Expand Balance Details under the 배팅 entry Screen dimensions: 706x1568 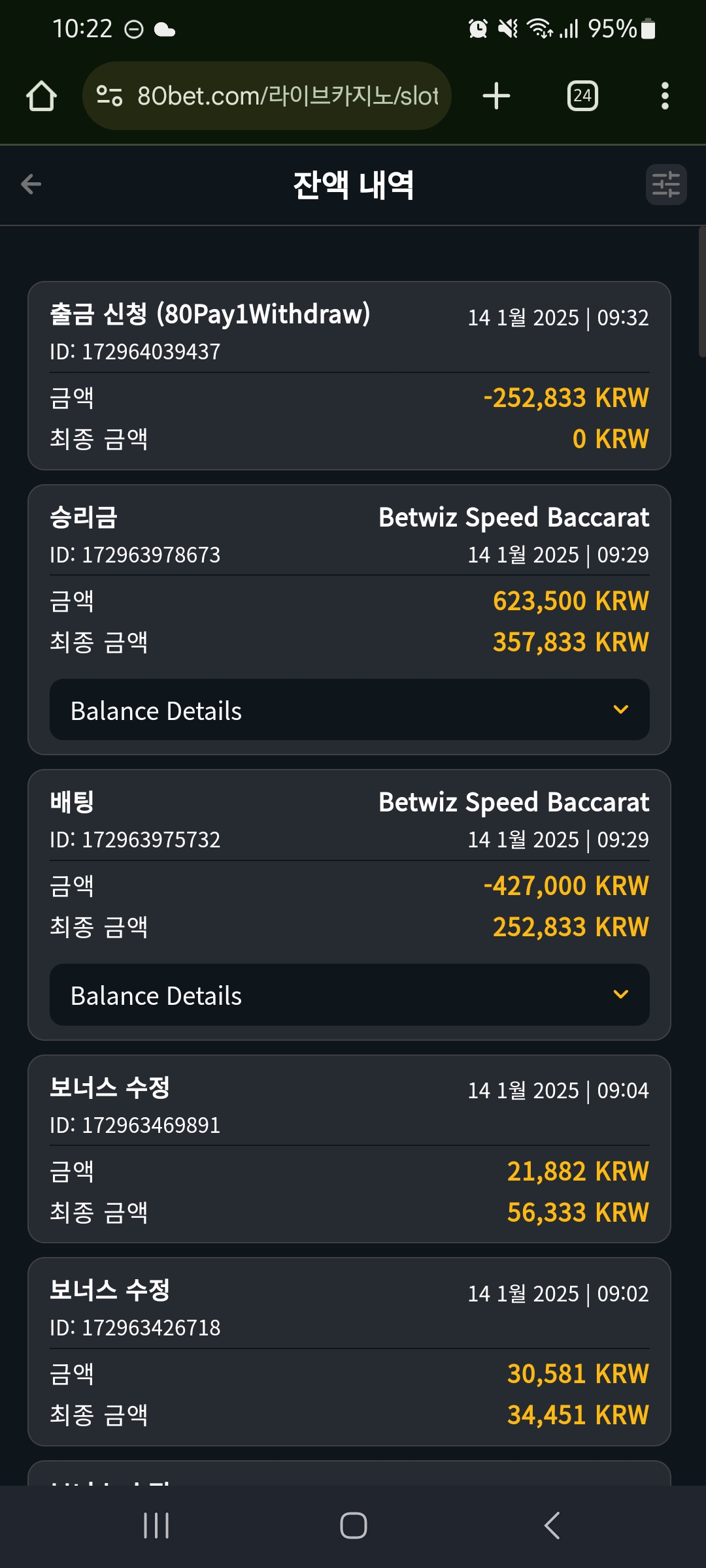point(350,994)
